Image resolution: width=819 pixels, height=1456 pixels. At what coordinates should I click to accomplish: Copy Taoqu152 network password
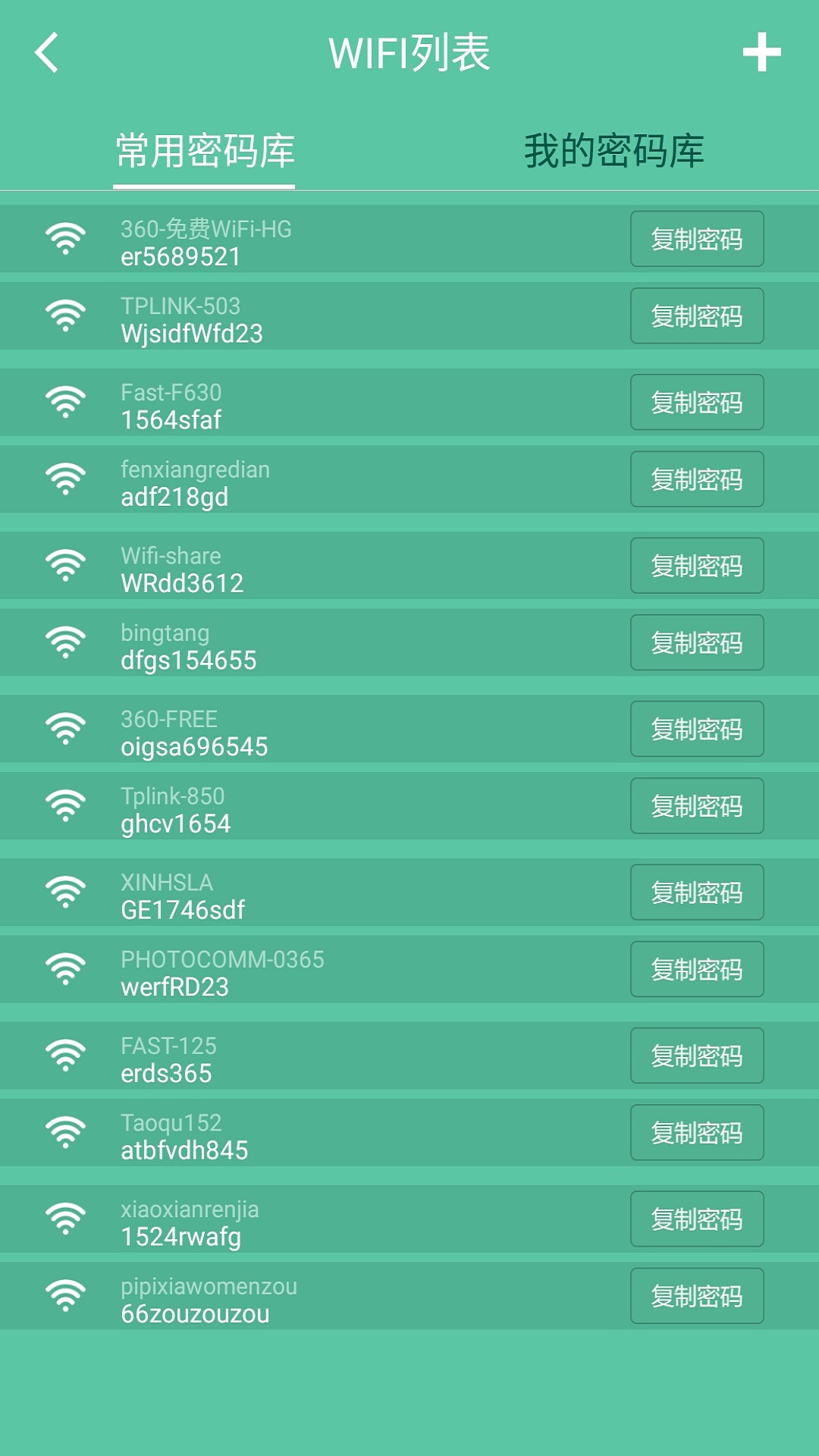click(696, 1133)
